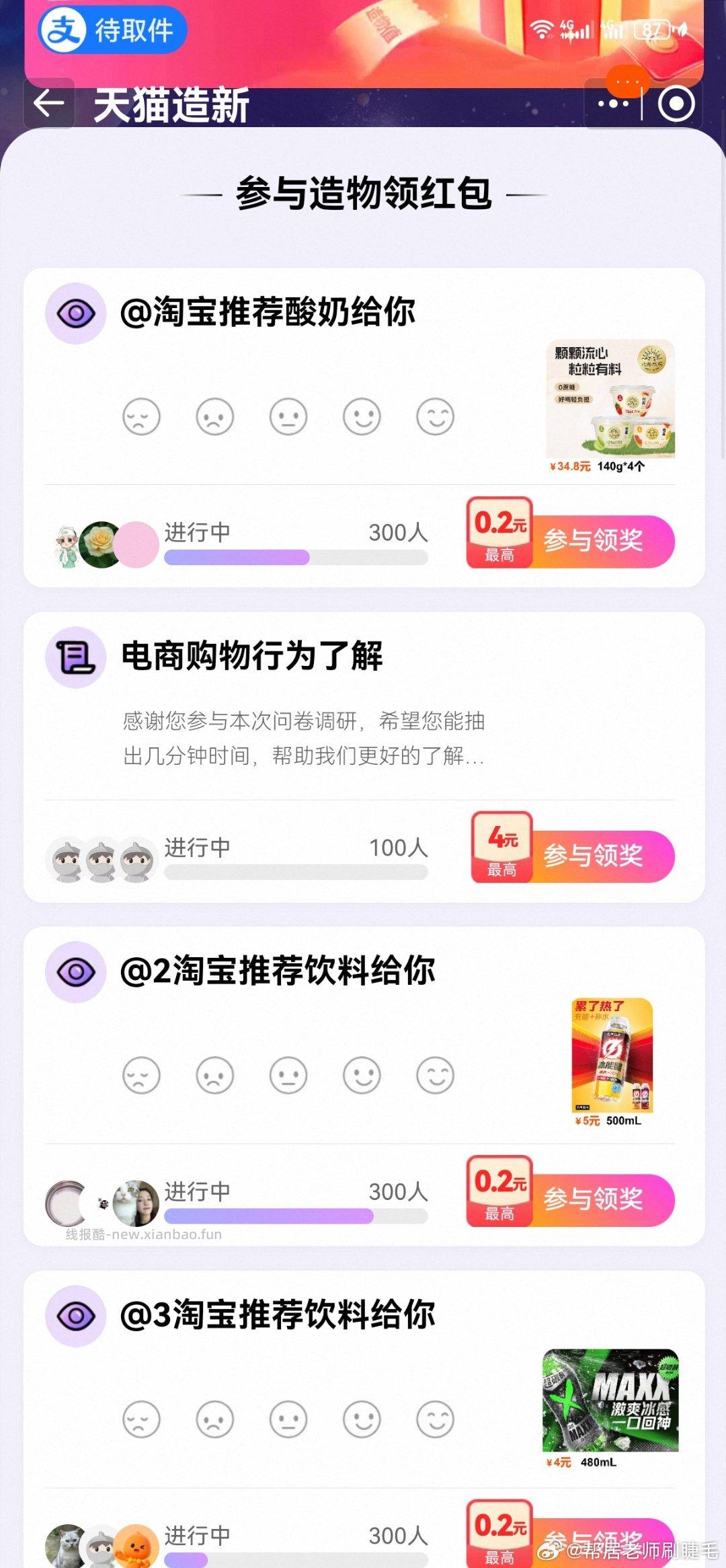Select the smiling face rating on yogurt card
Image resolution: width=726 pixels, height=1568 pixels.
(364, 417)
